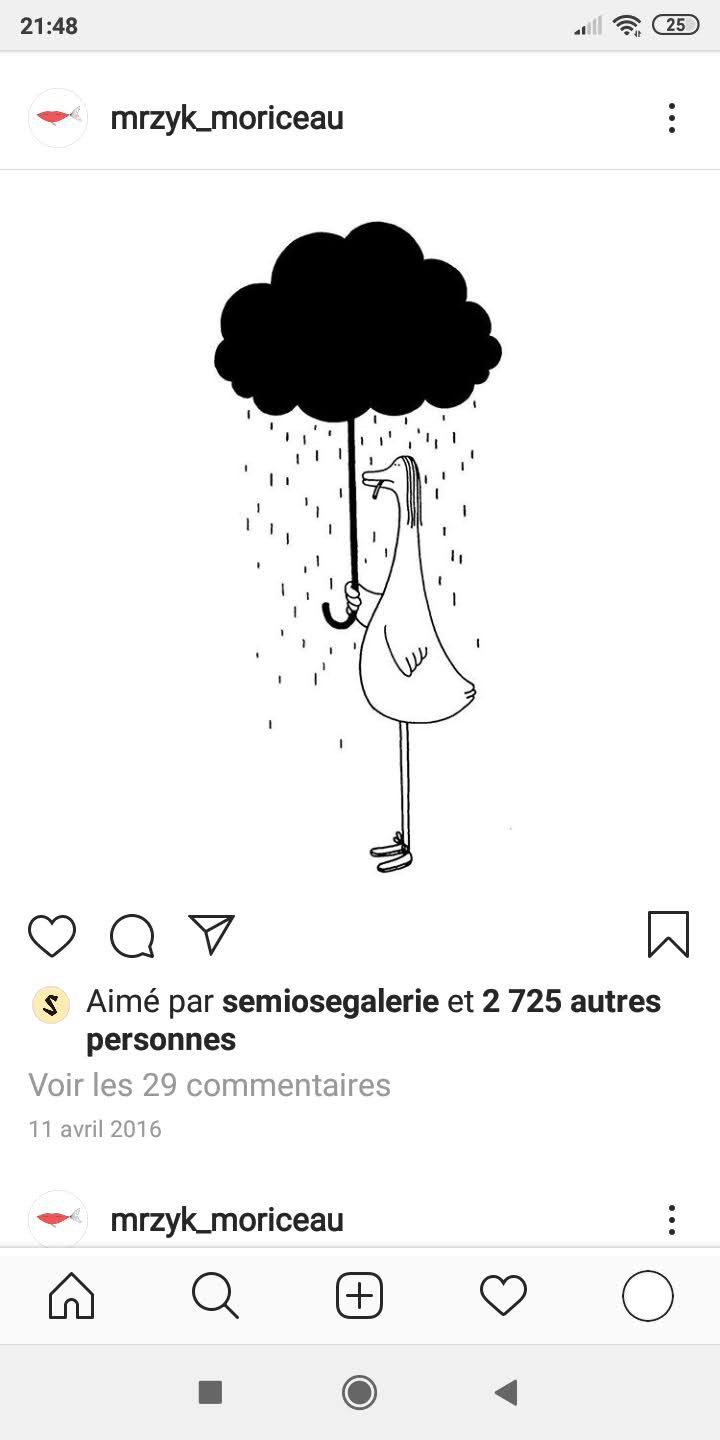Image resolution: width=720 pixels, height=1440 pixels.
Task: Open the comment icon under the post
Action: click(x=132, y=936)
